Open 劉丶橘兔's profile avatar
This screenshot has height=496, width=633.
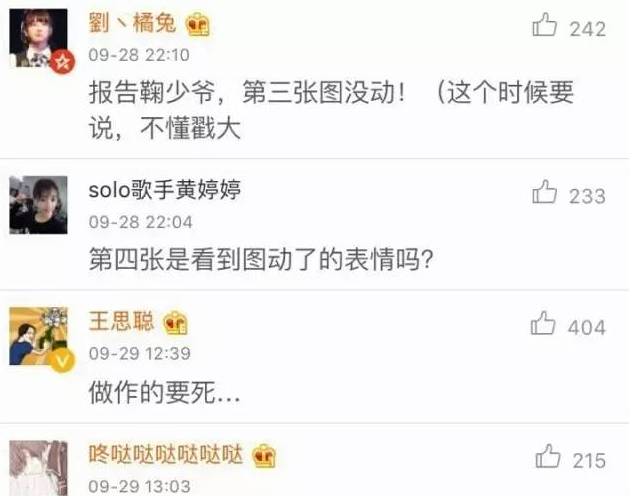pos(38,39)
